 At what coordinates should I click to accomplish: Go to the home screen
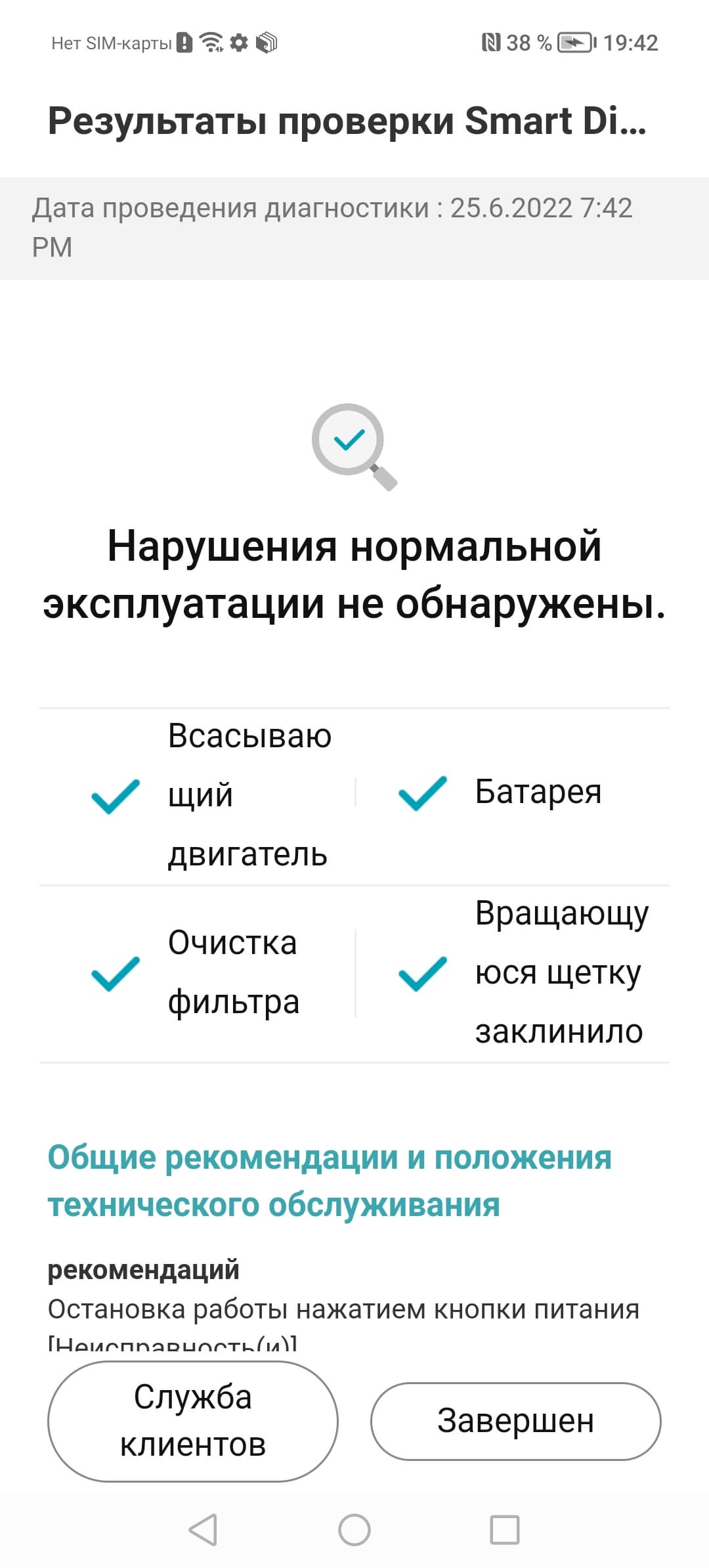pyautogui.click(x=354, y=1530)
